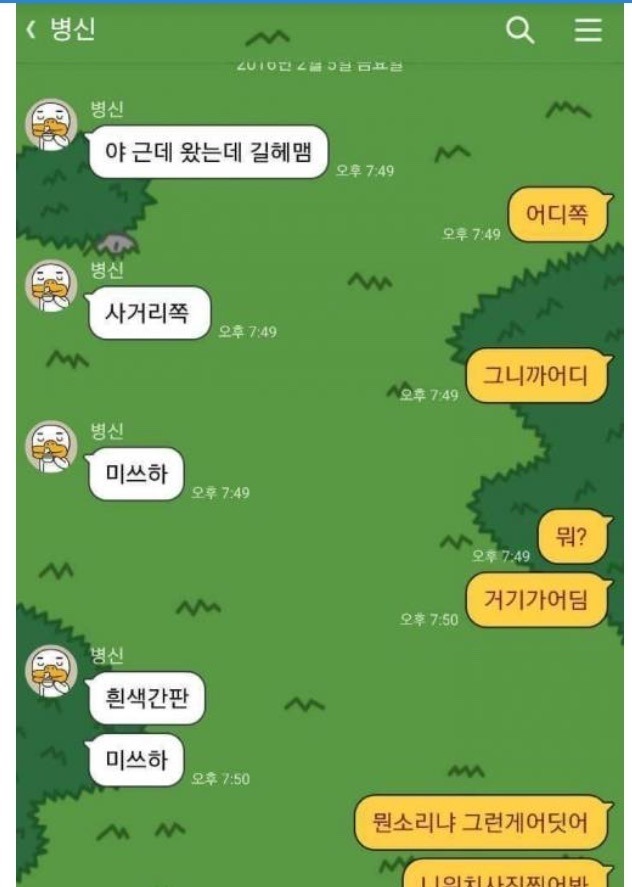Open sender's profile picture next to 야 근데 왔는데 길헤맴
632x887 pixels.
coord(50,127)
